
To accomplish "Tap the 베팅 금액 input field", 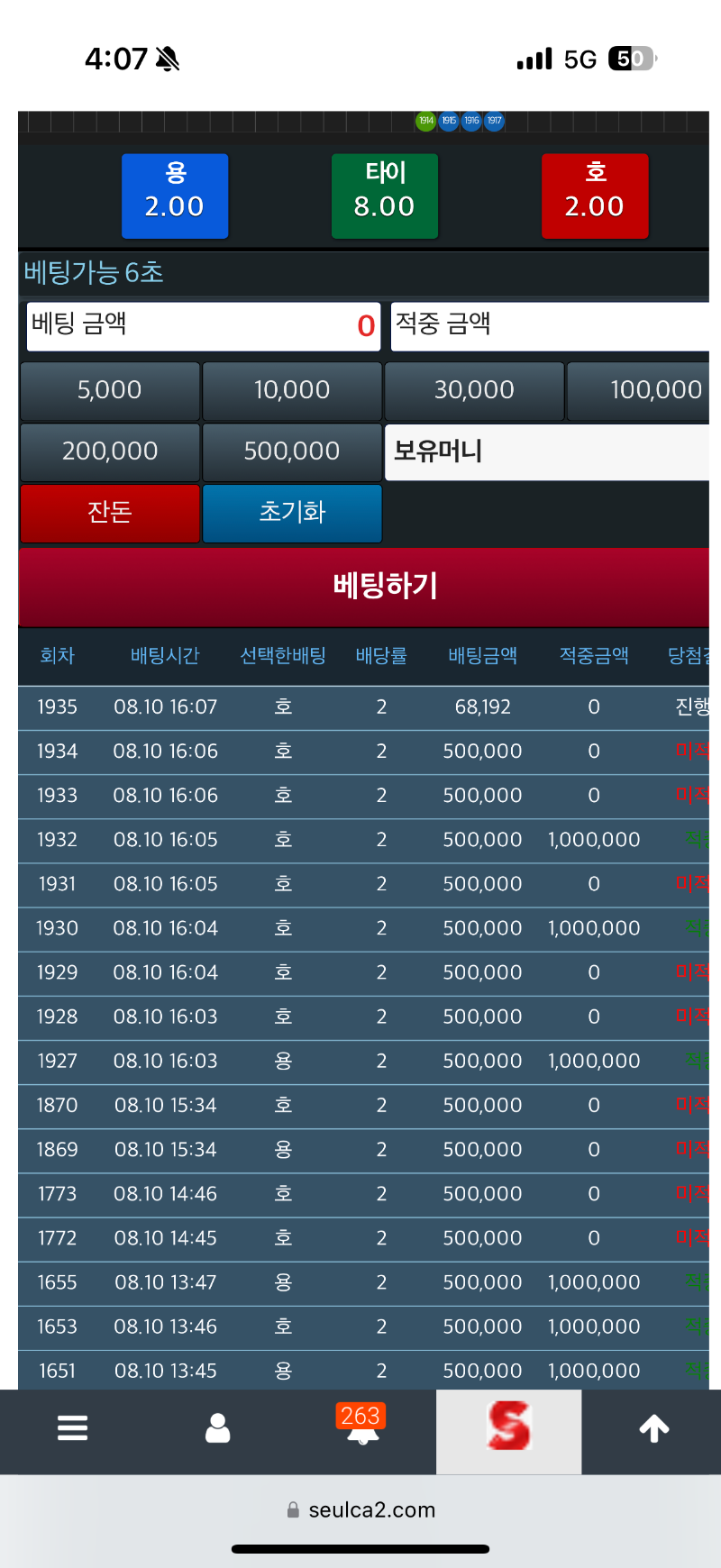I will [x=204, y=325].
